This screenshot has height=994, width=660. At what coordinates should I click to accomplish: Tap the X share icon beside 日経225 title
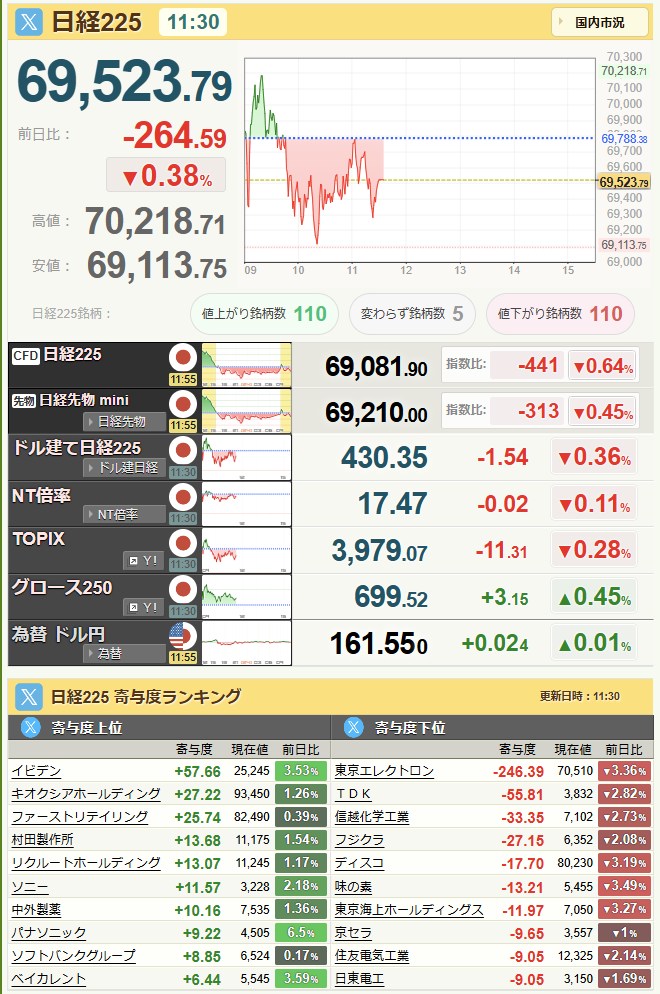click(x=29, y=22)
